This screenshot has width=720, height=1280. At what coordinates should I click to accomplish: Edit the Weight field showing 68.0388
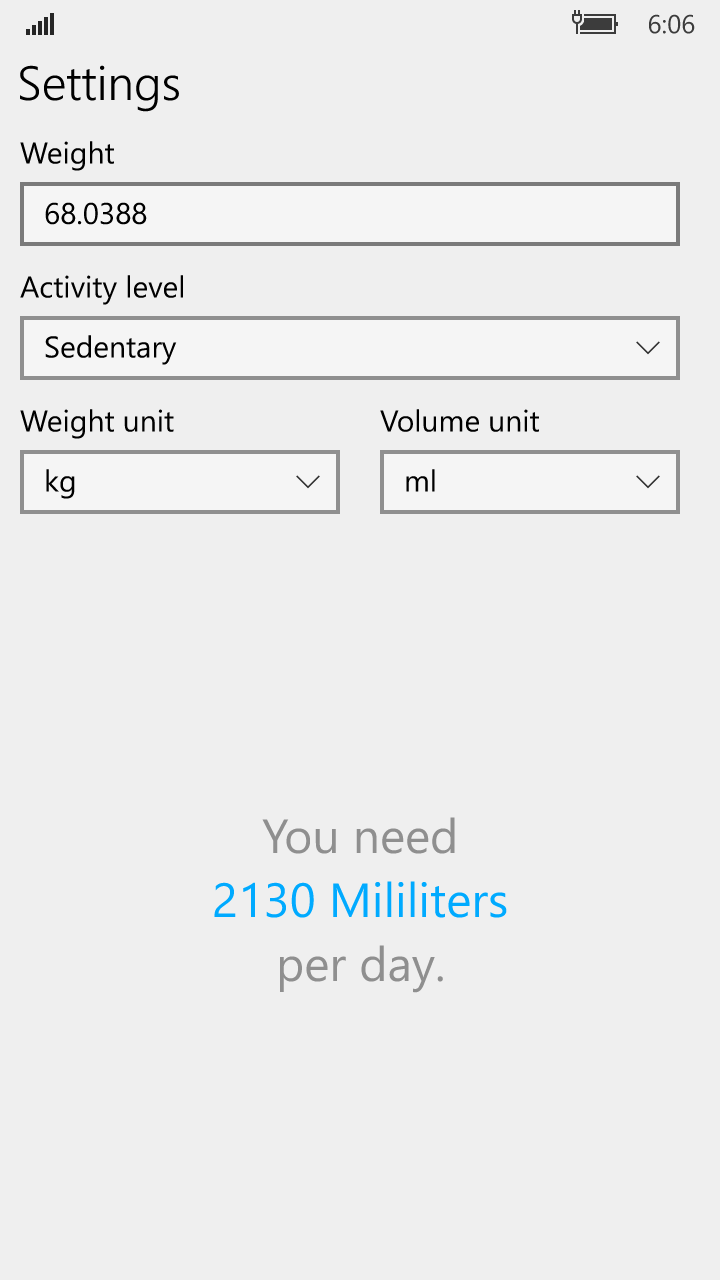(349, 214)
